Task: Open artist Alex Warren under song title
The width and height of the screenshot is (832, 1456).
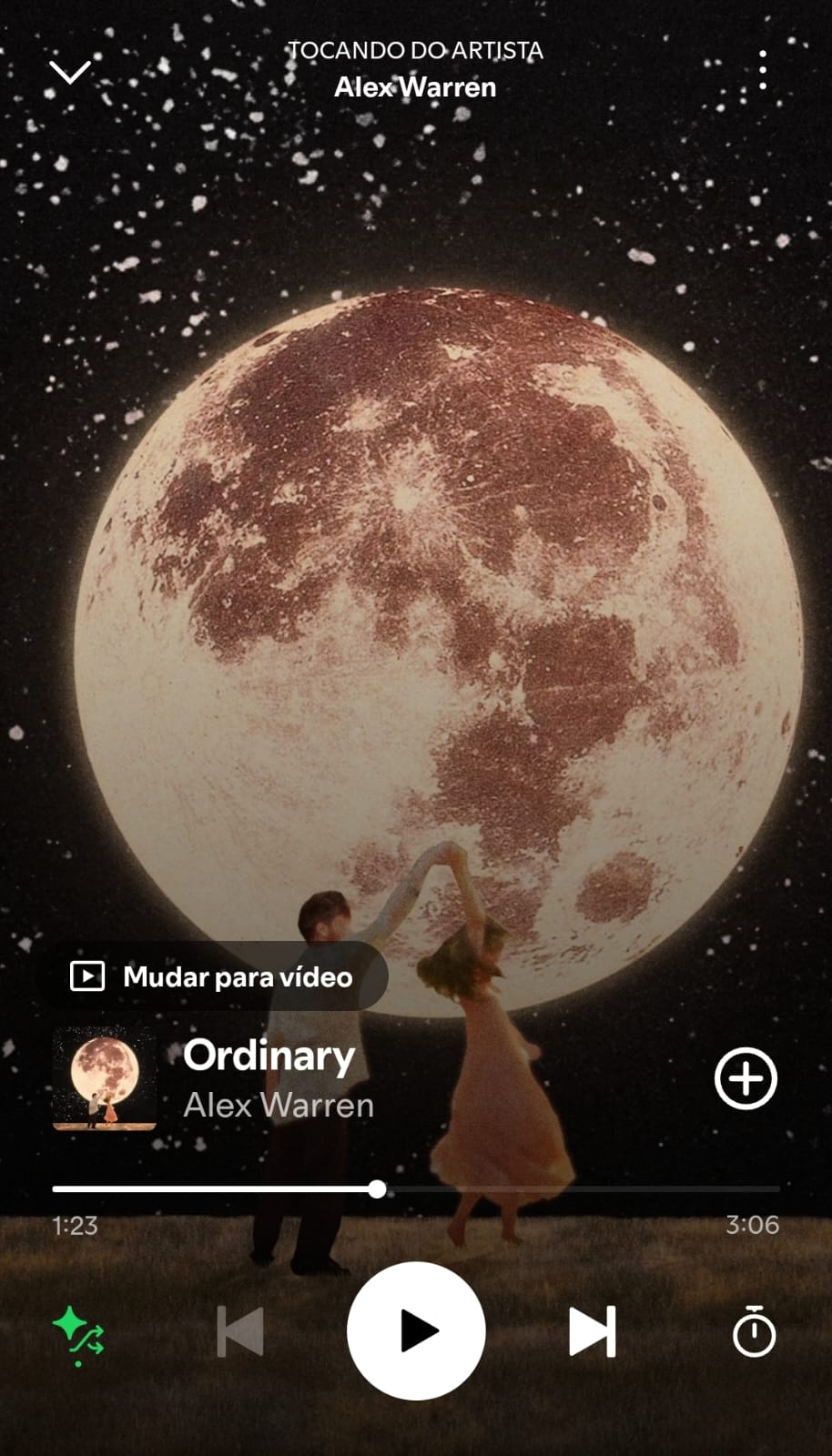Action: [279, 1105]
